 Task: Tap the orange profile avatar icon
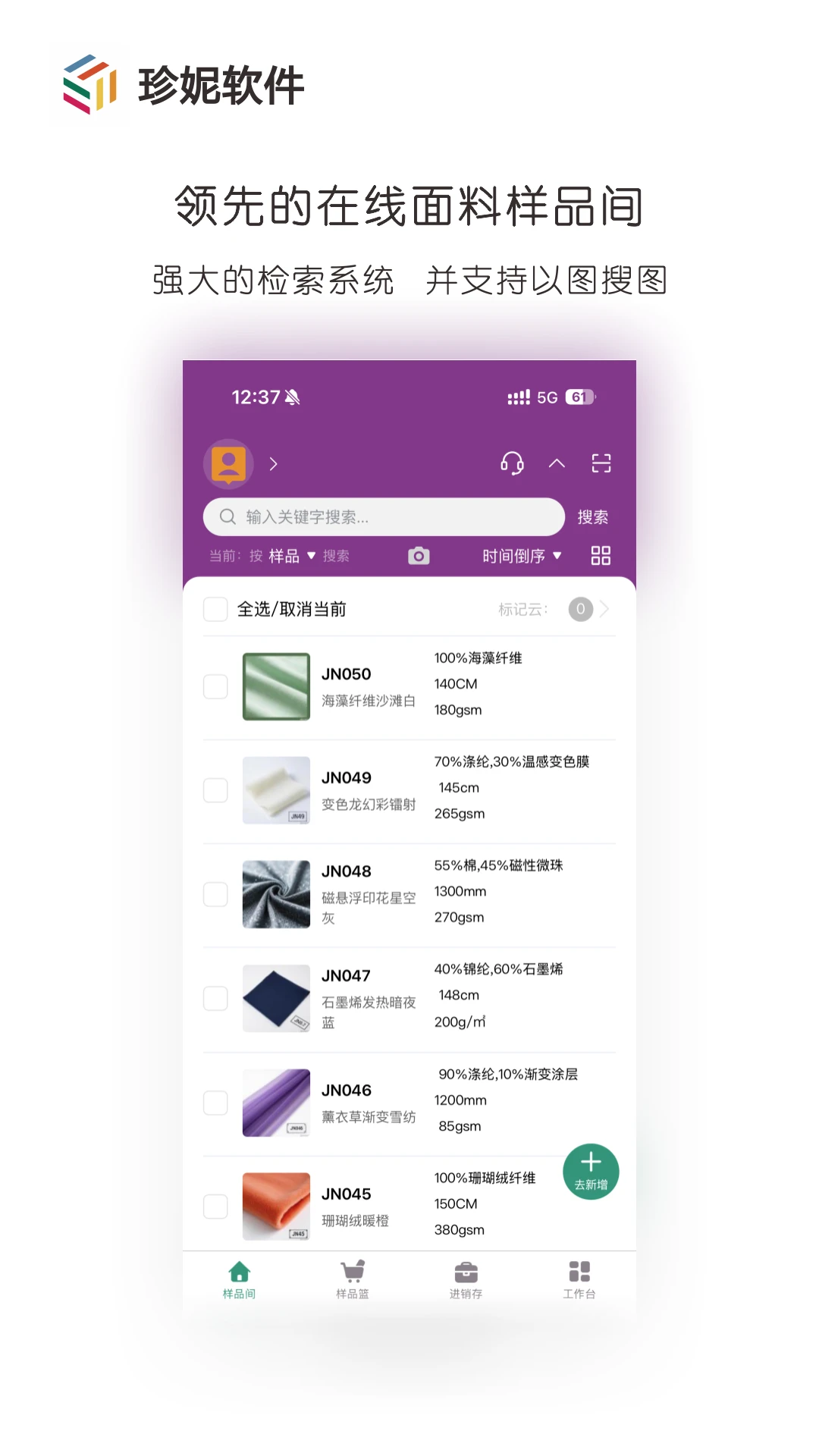coord(228,463)
